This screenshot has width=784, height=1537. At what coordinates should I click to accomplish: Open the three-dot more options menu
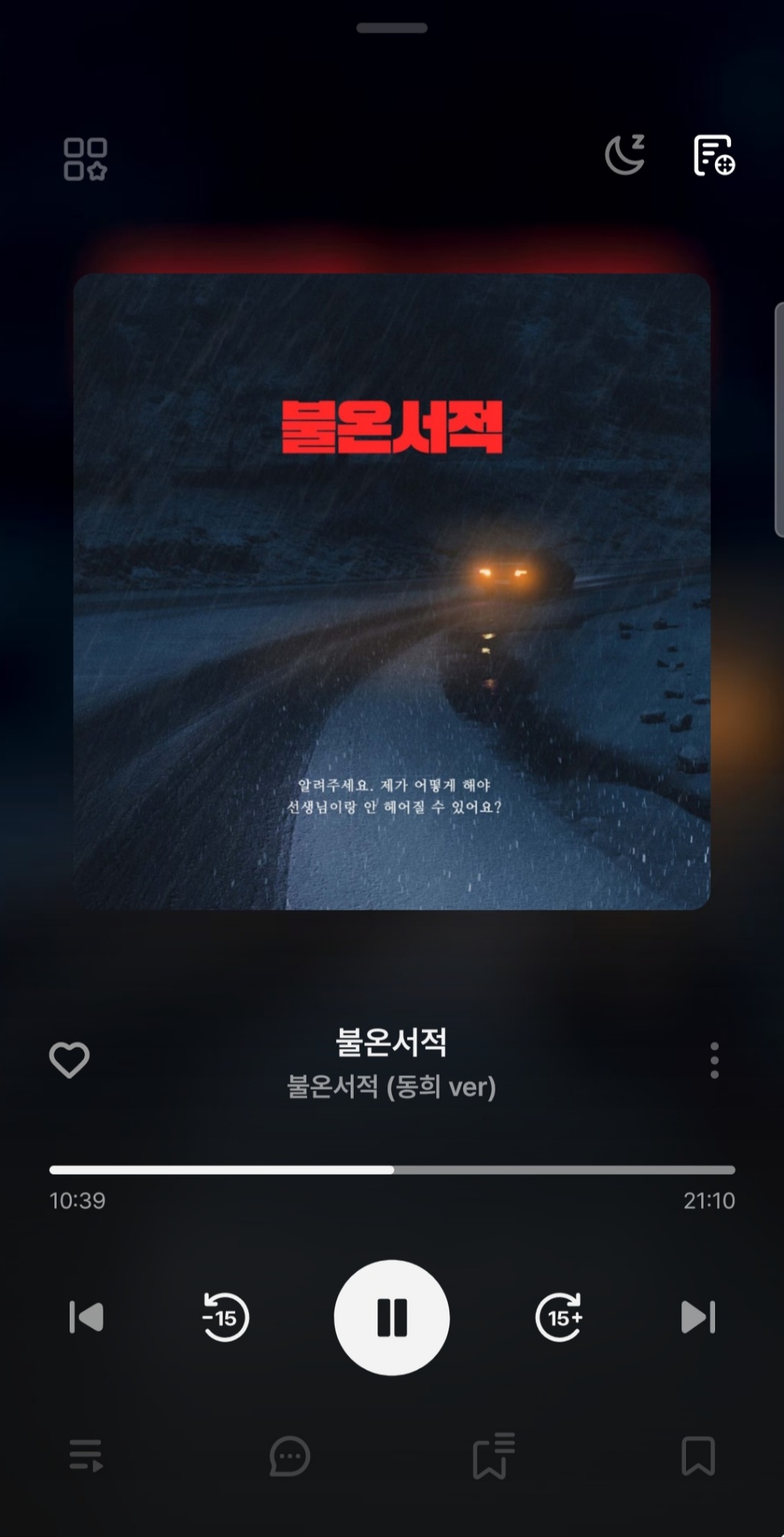[x=714, y=1061]
